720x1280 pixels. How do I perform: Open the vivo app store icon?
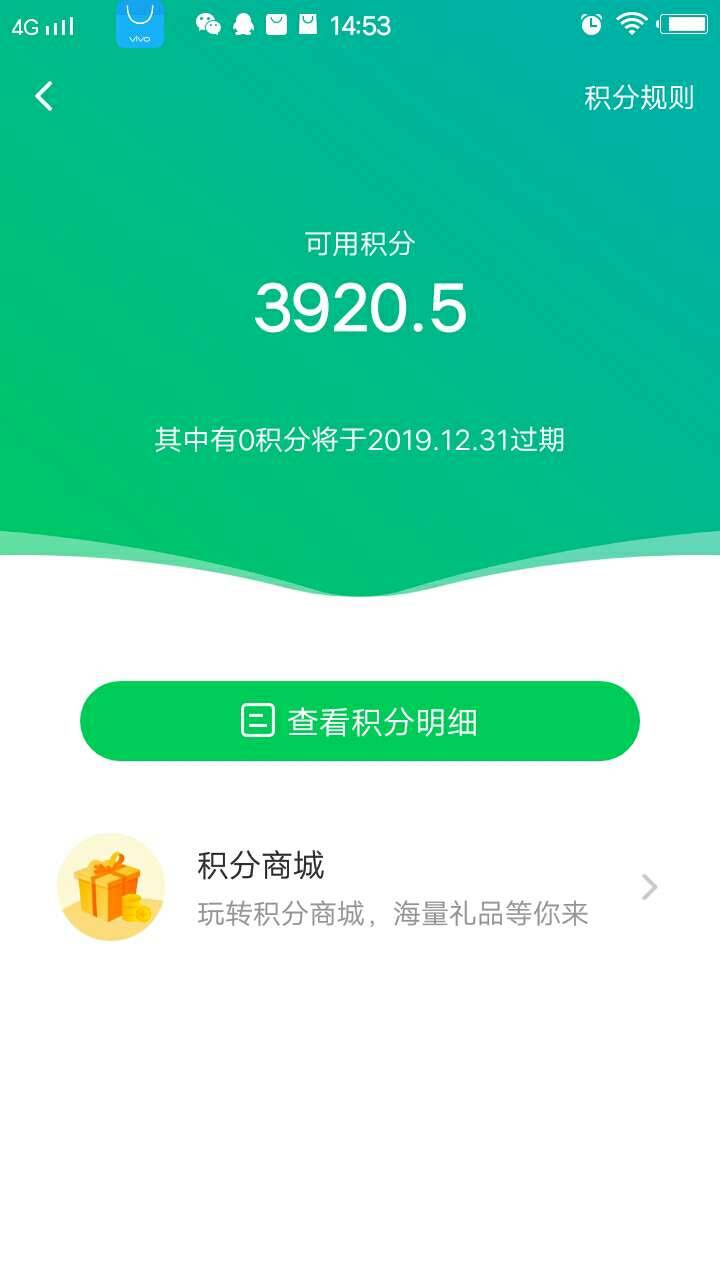[x=139, y=25]
